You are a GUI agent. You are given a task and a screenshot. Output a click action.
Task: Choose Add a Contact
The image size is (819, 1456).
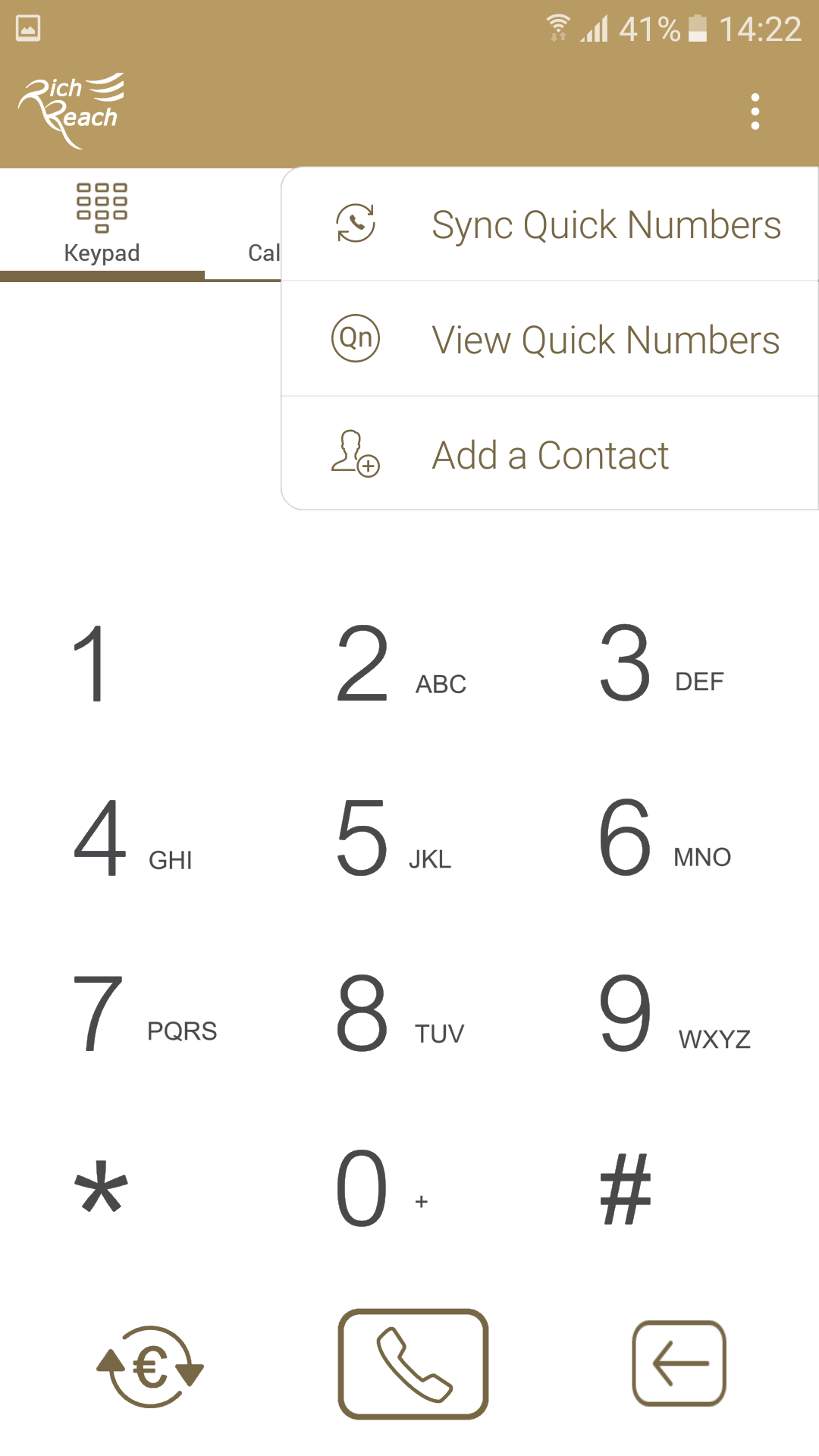[x=550, y=454]
